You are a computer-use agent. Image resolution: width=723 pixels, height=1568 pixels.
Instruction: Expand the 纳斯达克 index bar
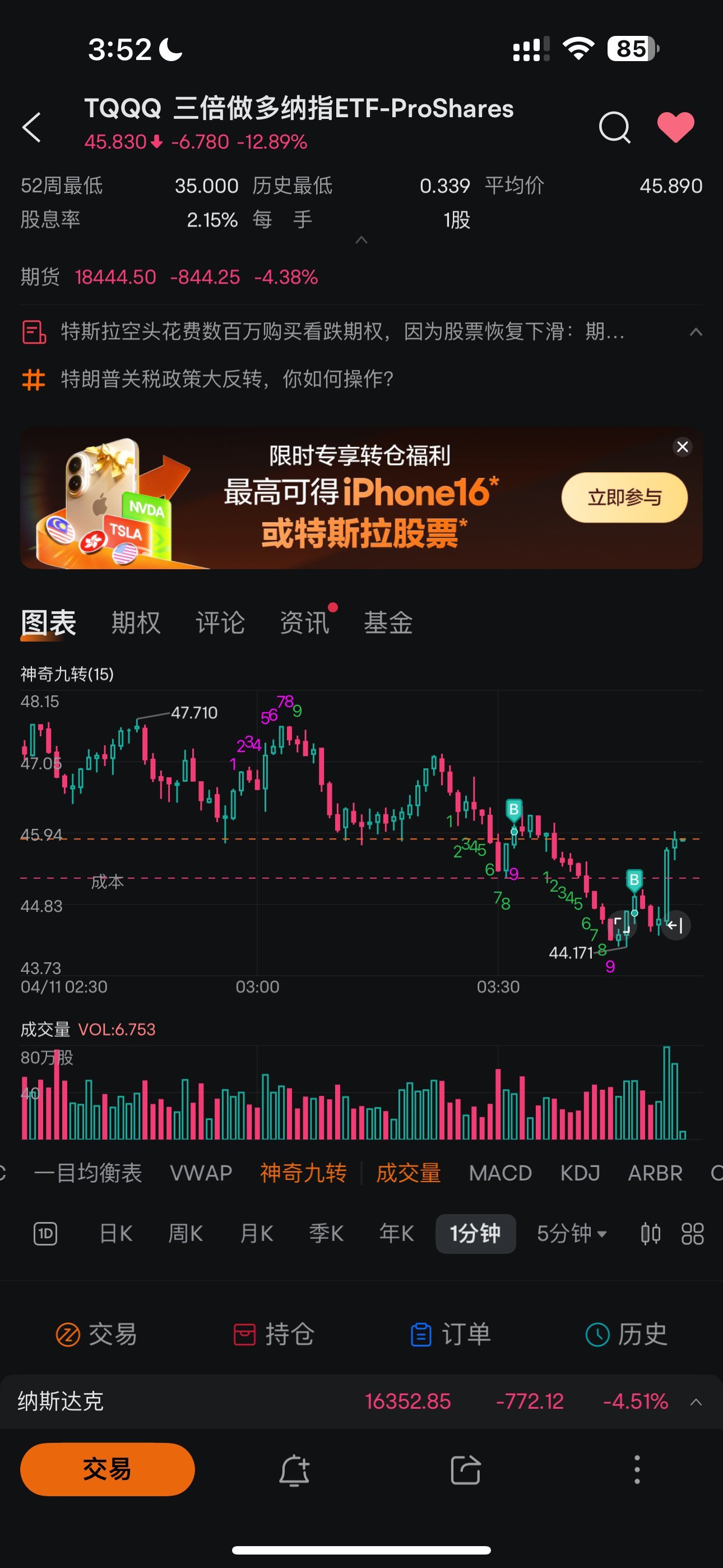(696, 1402)
